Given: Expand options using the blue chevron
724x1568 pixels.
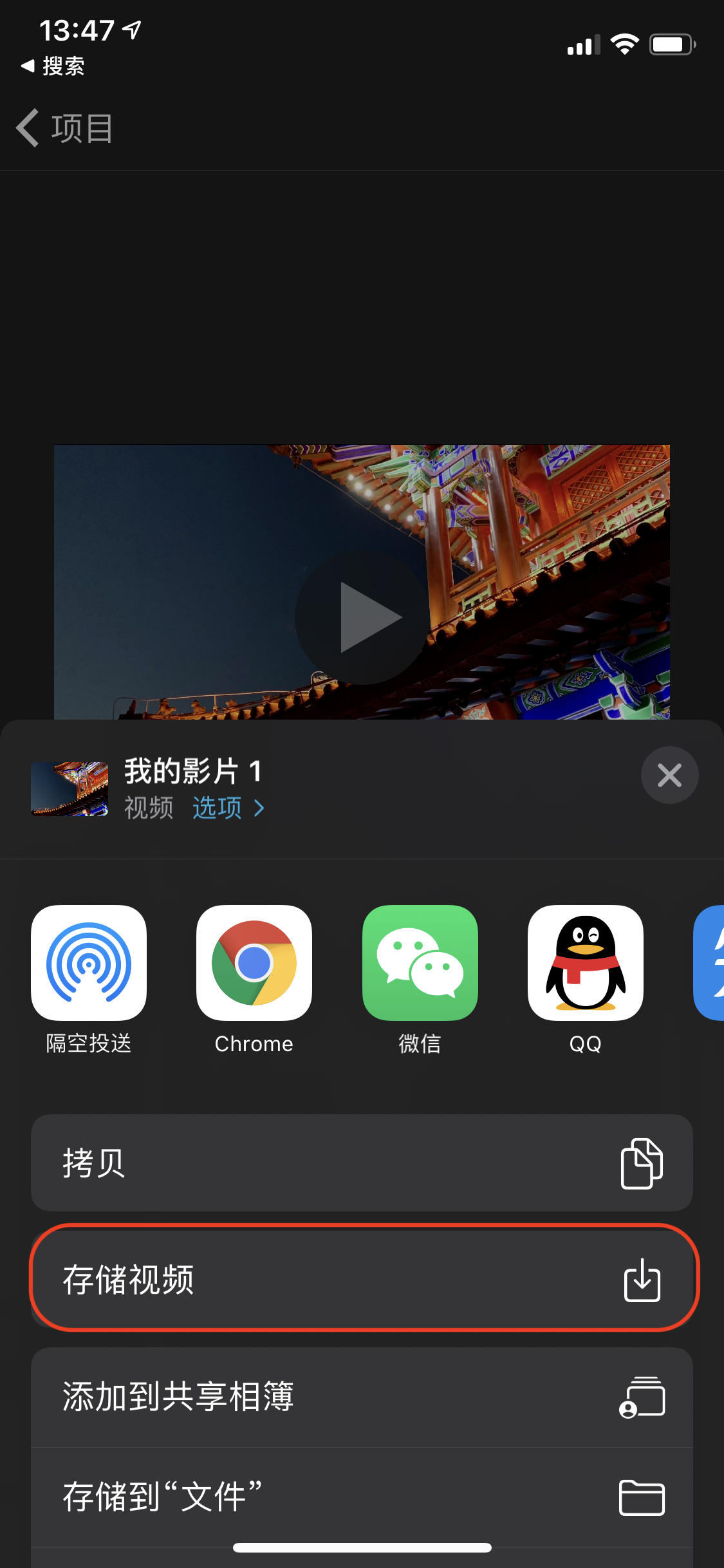Looking at the screenshot, I should coord(259,808).
